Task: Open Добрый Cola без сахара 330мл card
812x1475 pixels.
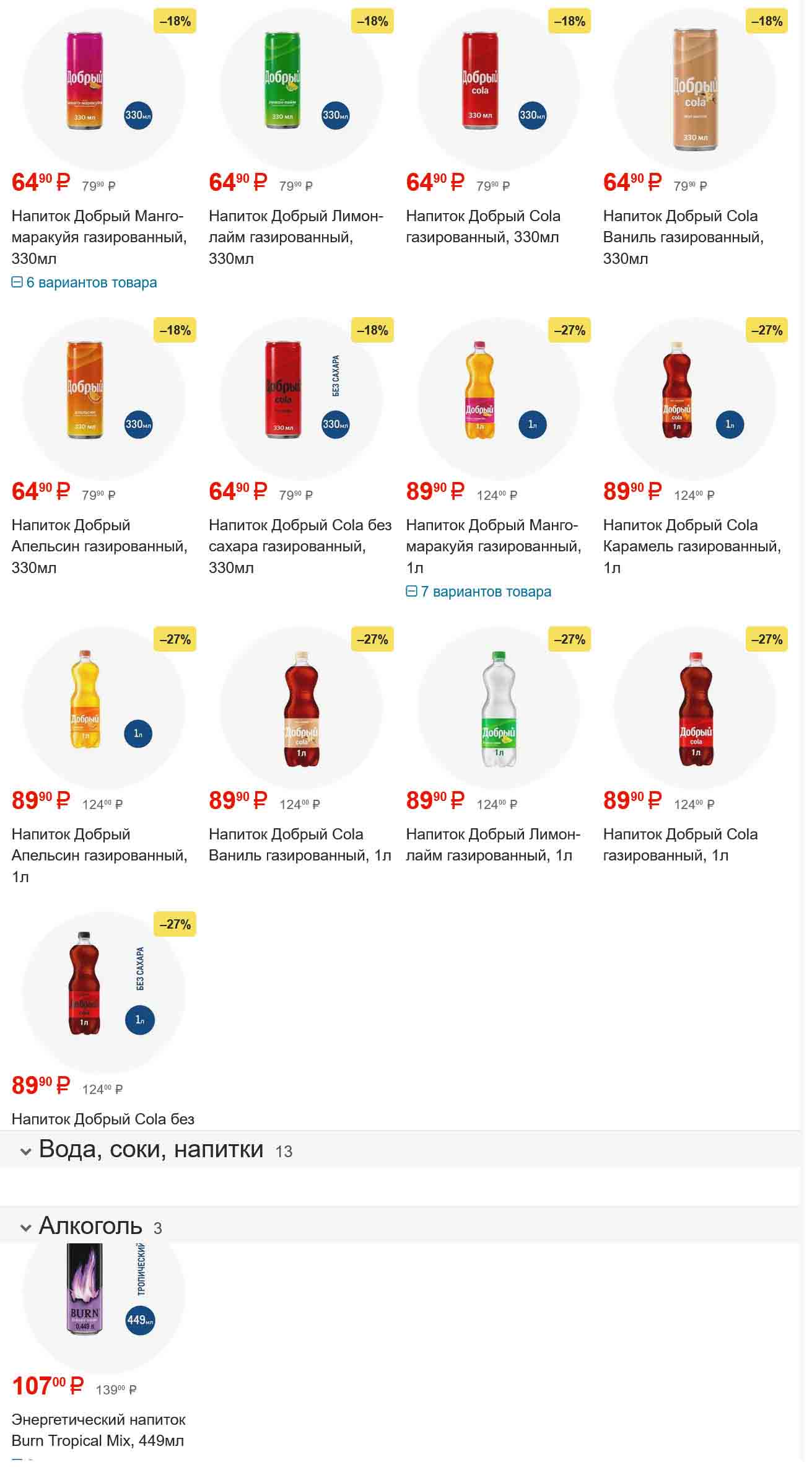Action: 300,546
